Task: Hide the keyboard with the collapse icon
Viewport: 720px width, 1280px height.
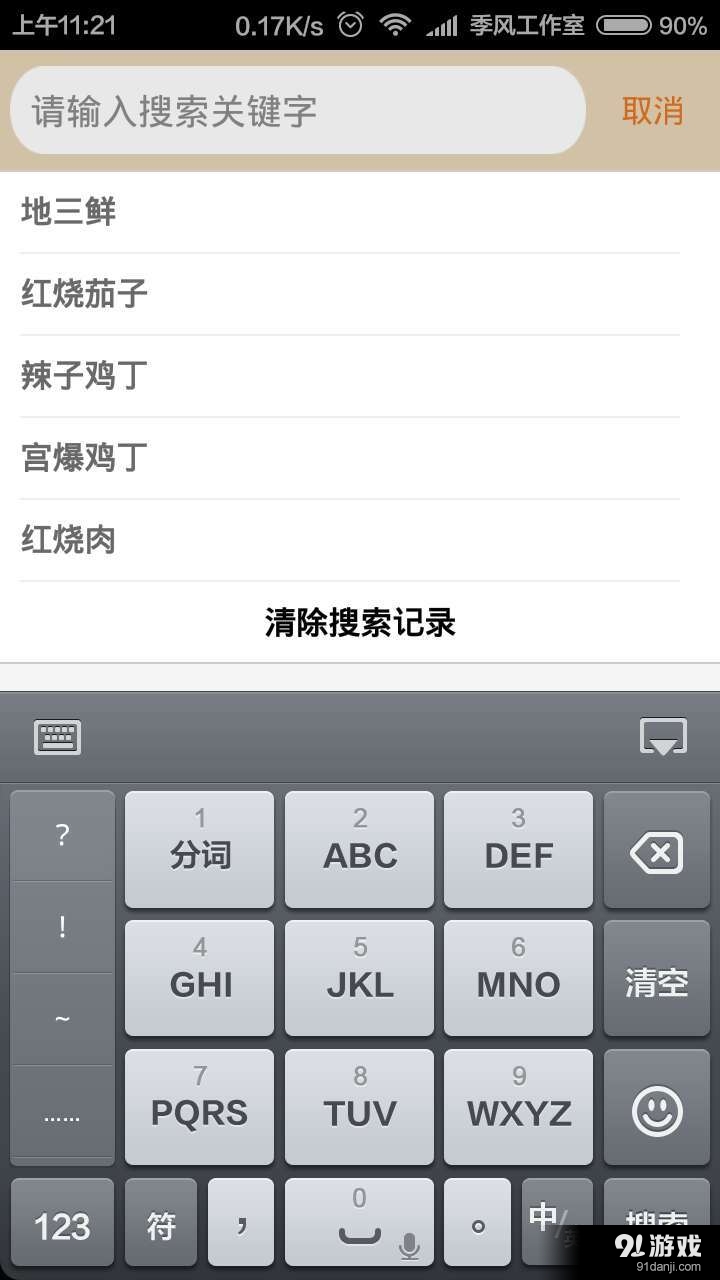Action: tap(663, 737)
